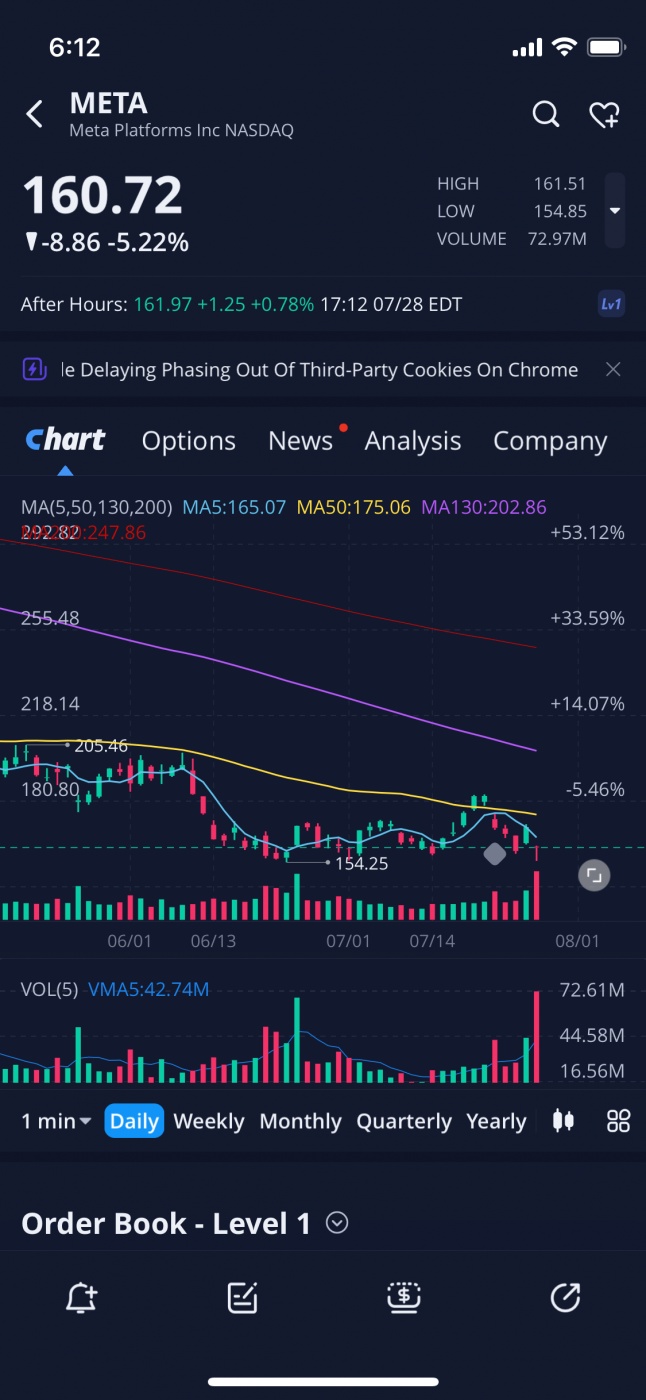Dismiss the news headline banner
This screenshot has width=646, height=1400.
[613, 370]
